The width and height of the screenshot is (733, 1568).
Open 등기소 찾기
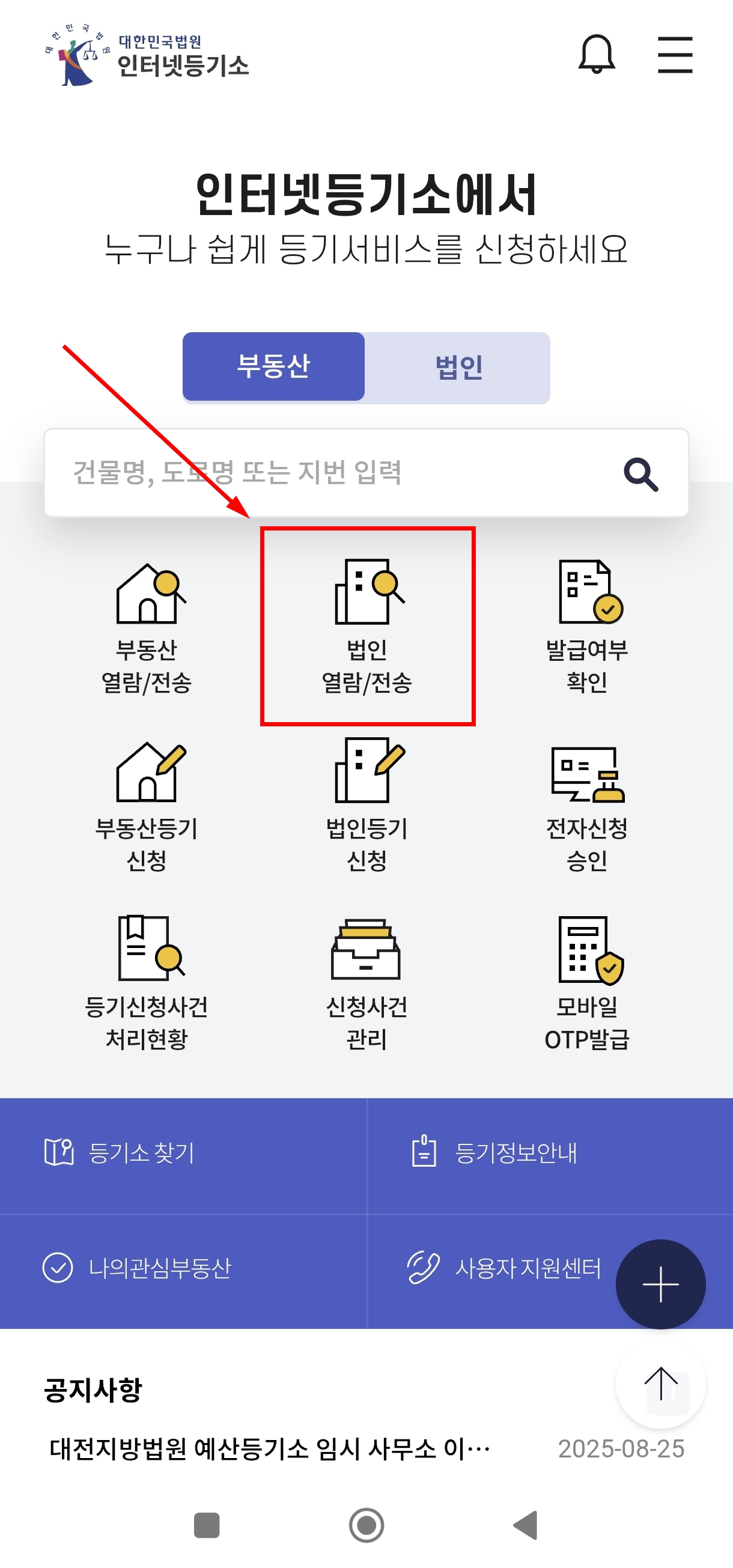point(141,1152)
